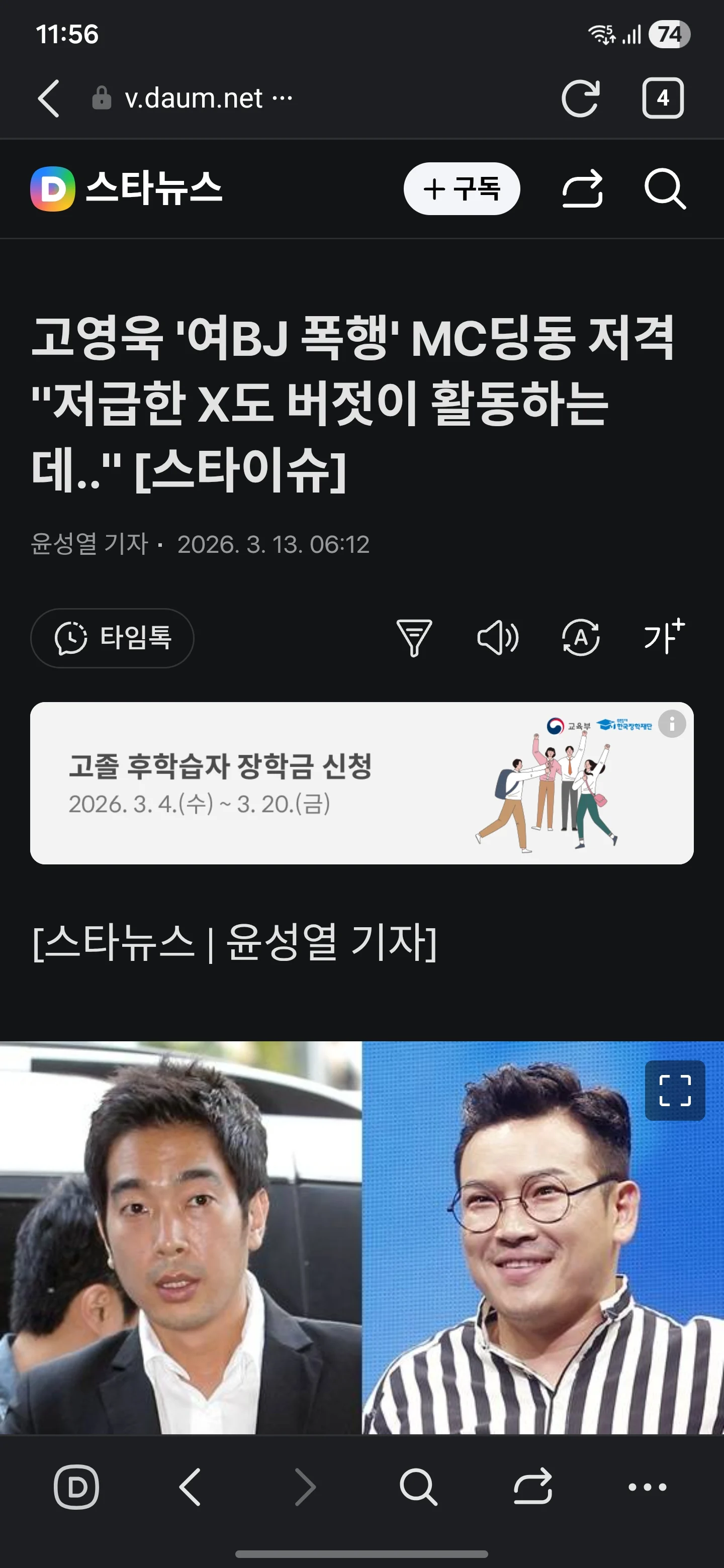Open 타임톡 comments

(112, 638)
